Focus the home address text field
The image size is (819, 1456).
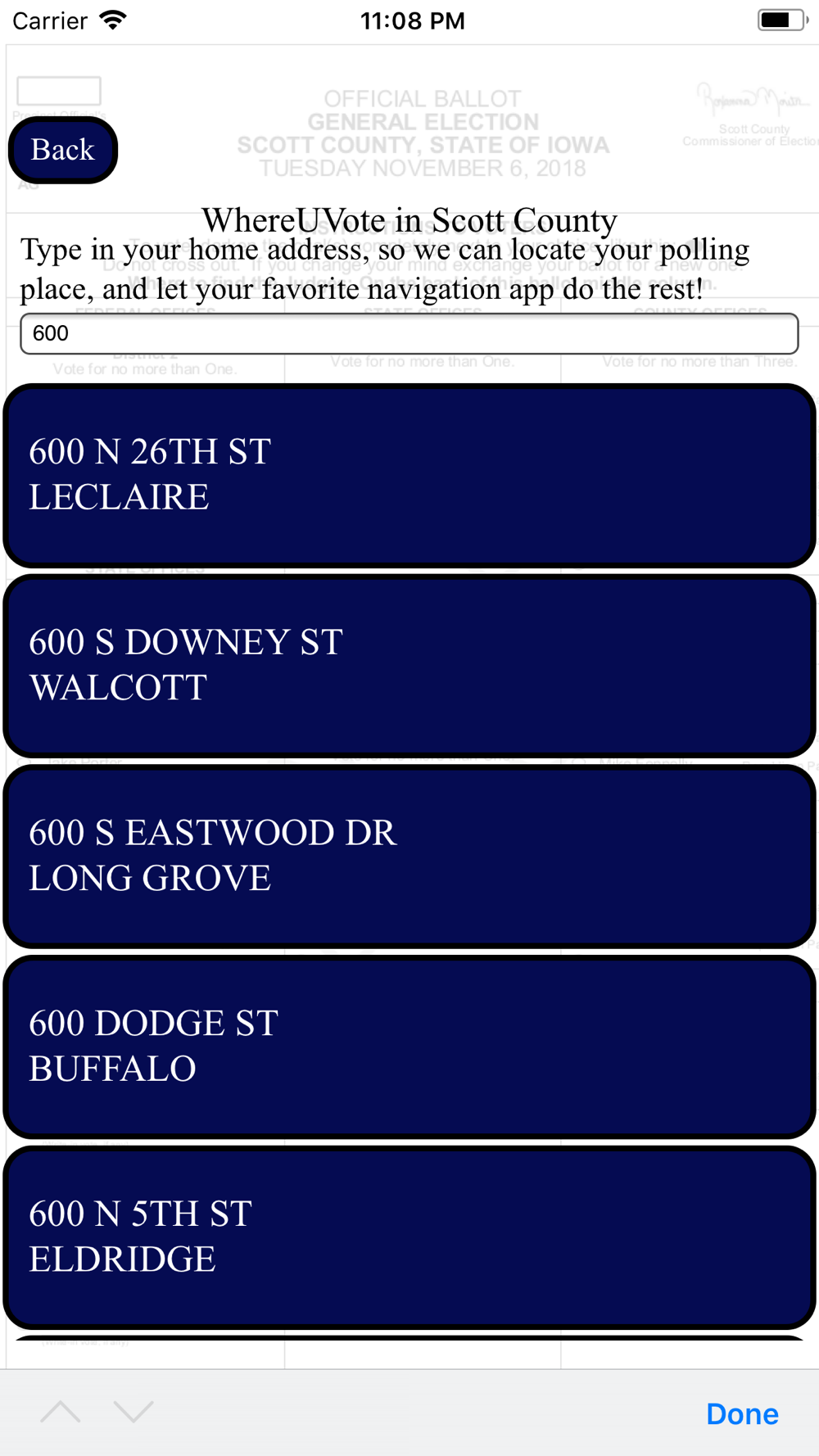tap(409, 333)
